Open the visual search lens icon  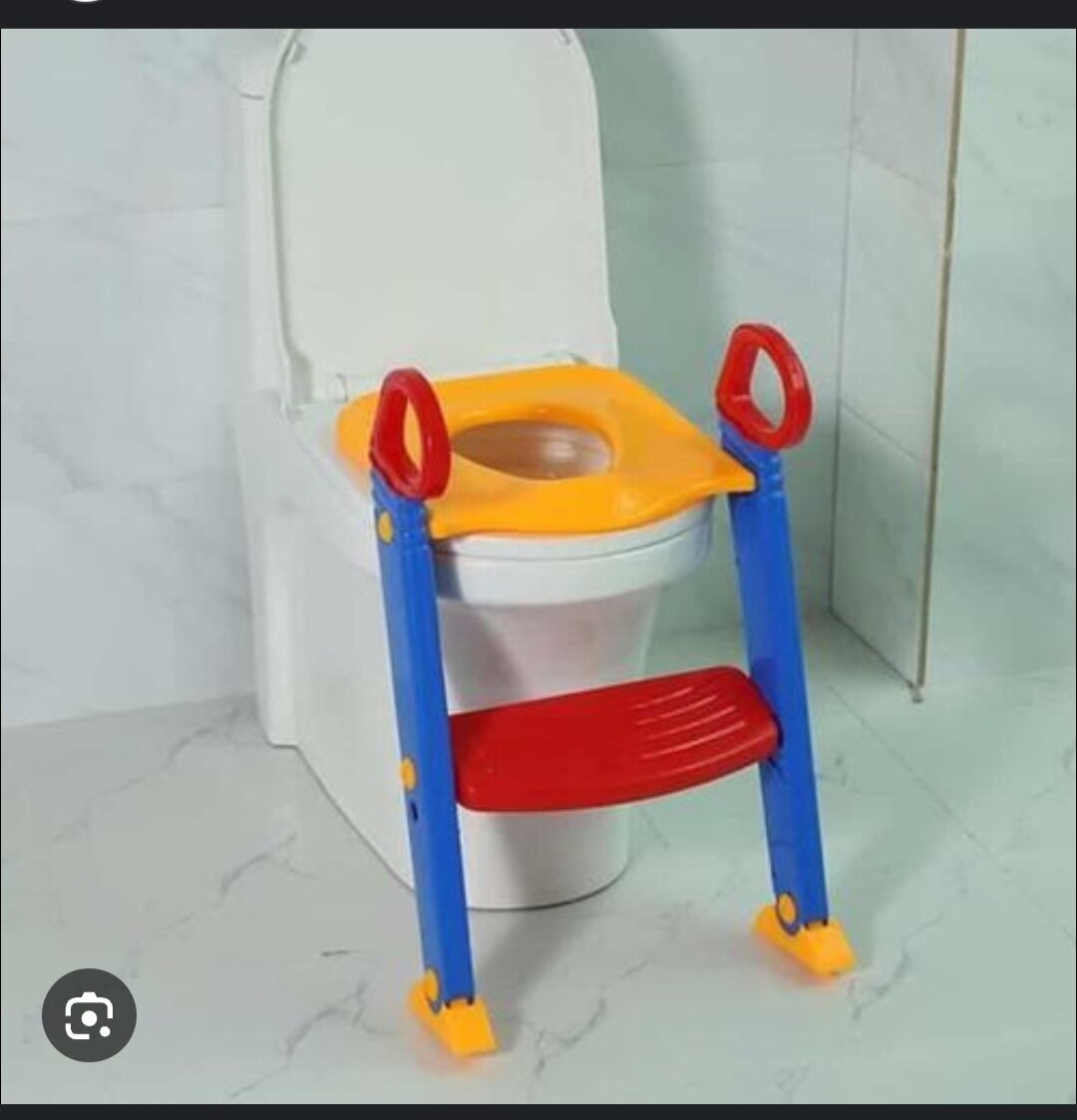tap(89, 1015)
